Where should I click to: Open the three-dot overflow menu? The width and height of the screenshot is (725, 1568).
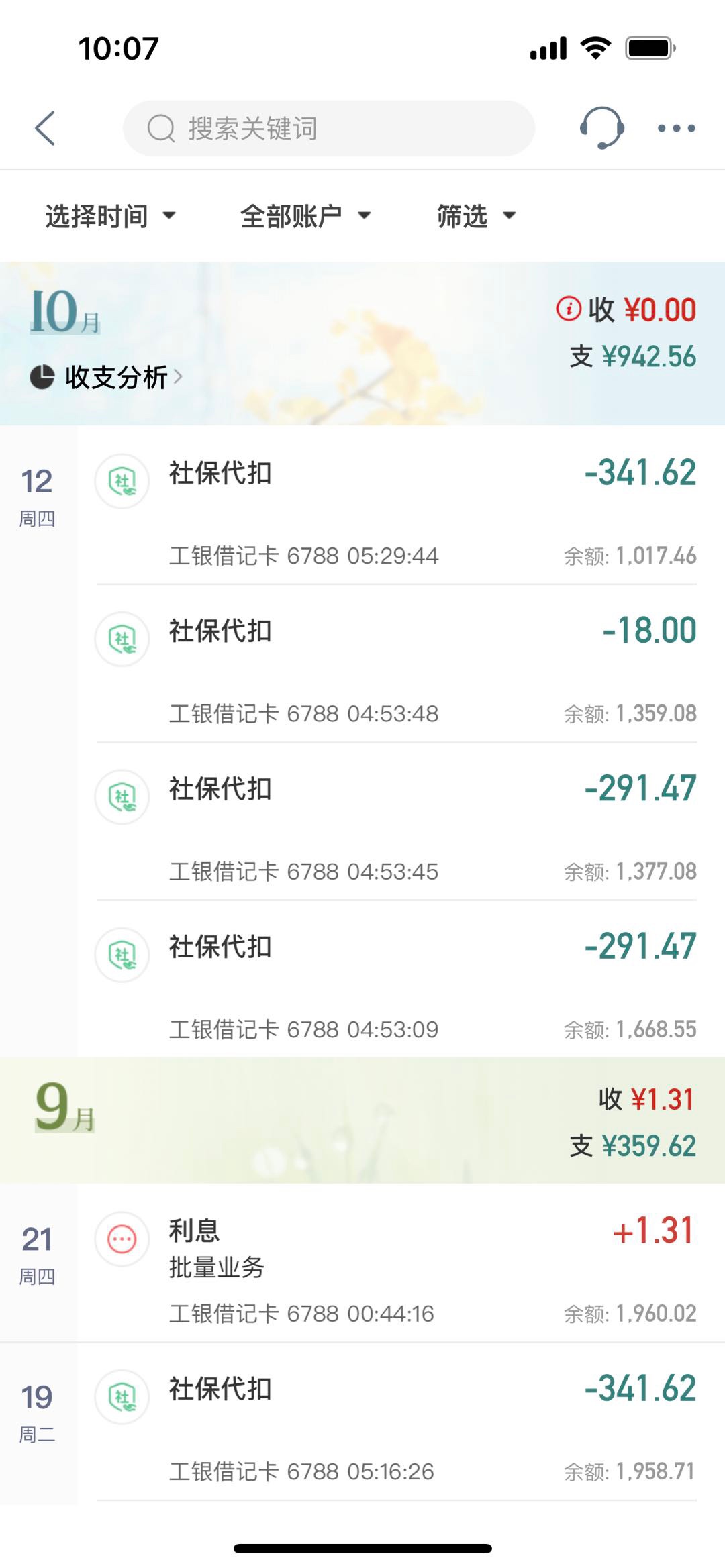pos(676,128)
